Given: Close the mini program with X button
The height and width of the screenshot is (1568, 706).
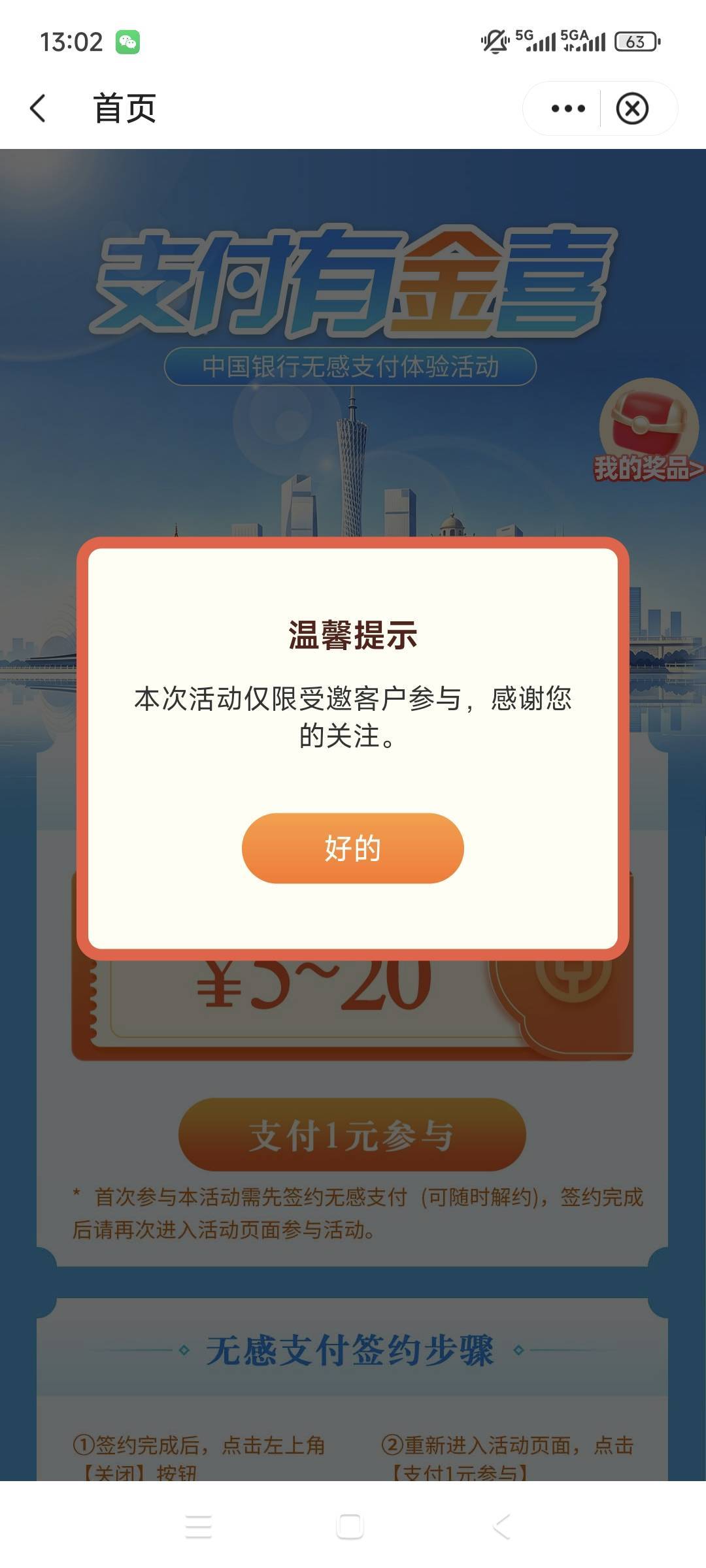Looking at the screenshot, I should [632, 108].
